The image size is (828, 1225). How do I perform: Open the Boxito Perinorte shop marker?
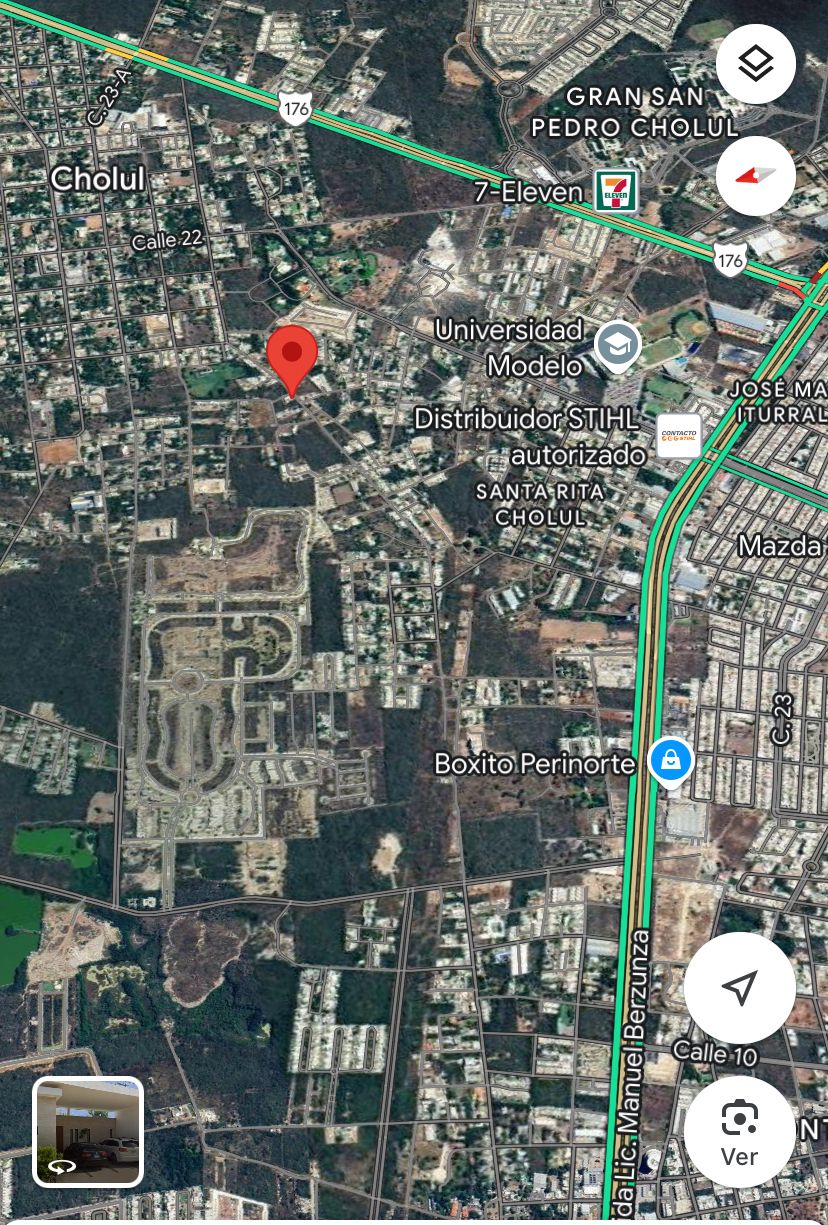pos(671,762)
